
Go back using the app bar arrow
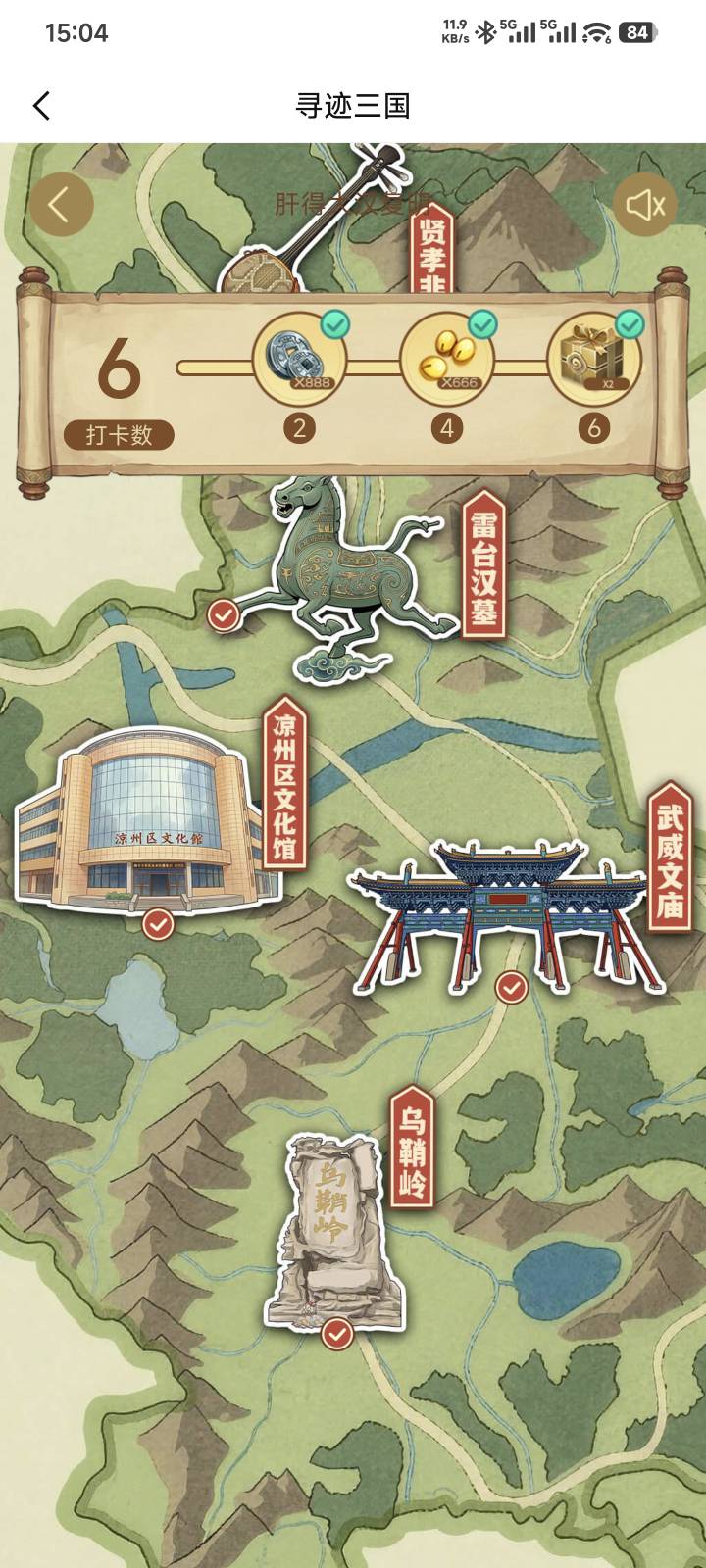click(x=41, y=106)
